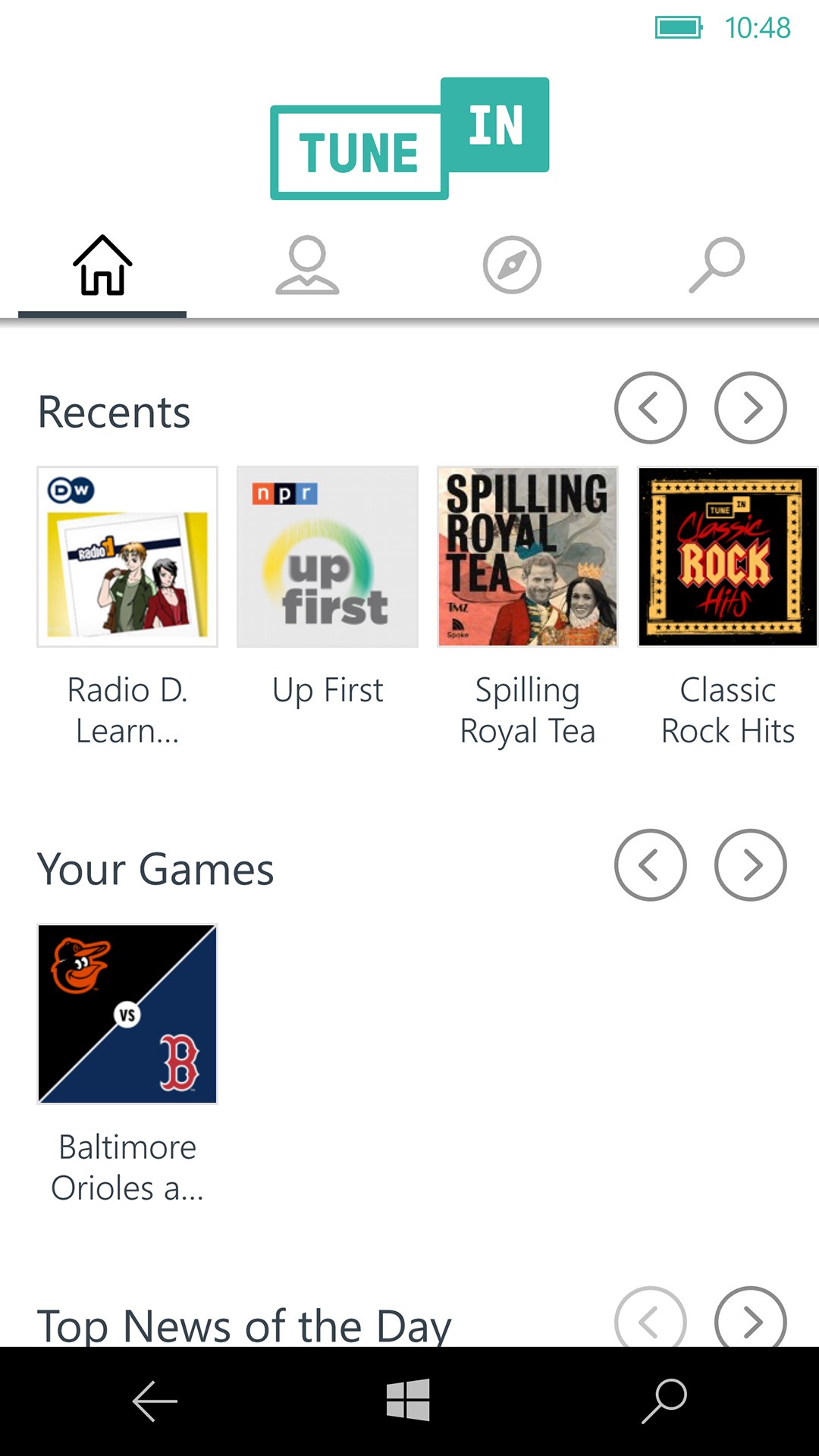Show next items in Recents

point(750,408)
